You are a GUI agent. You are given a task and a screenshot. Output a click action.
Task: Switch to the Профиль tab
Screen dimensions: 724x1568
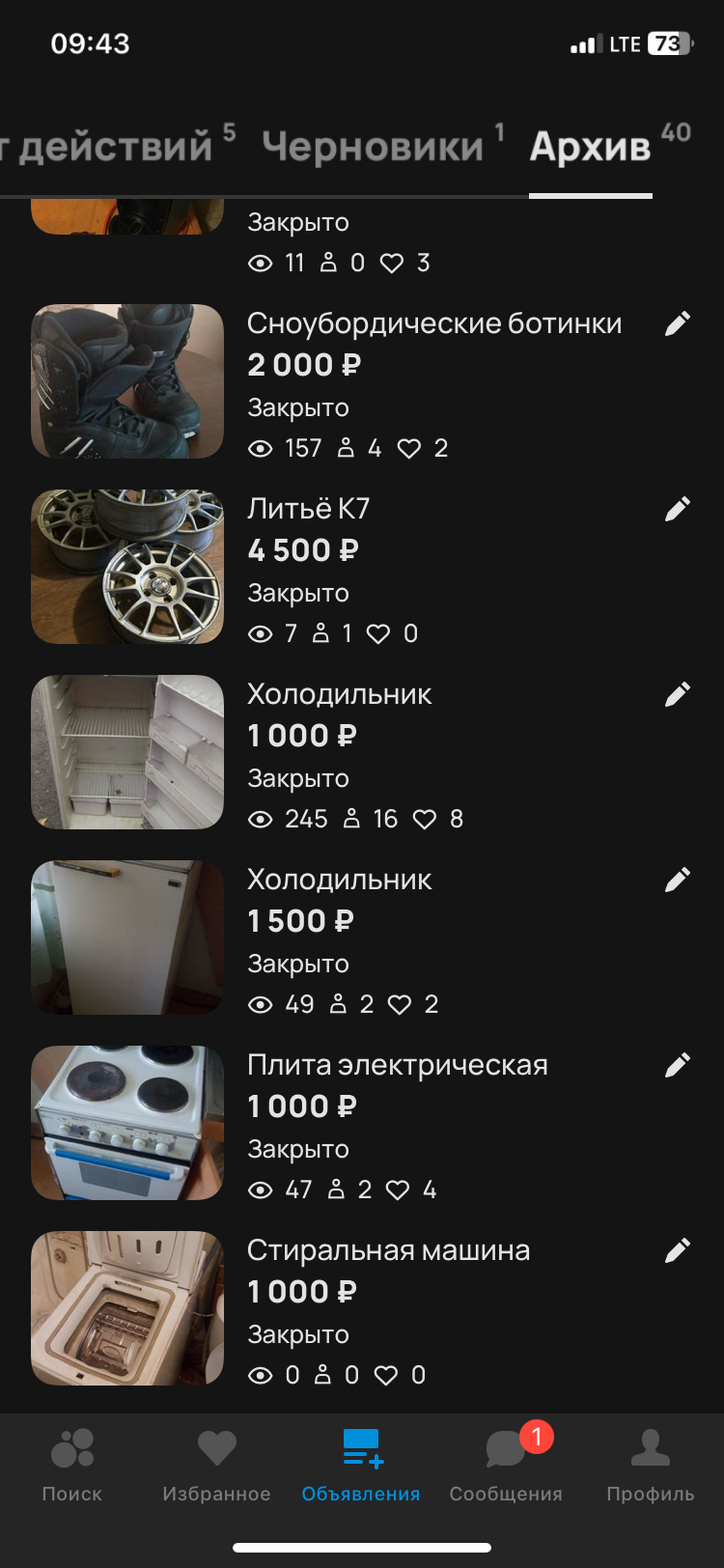[650, 1465]
